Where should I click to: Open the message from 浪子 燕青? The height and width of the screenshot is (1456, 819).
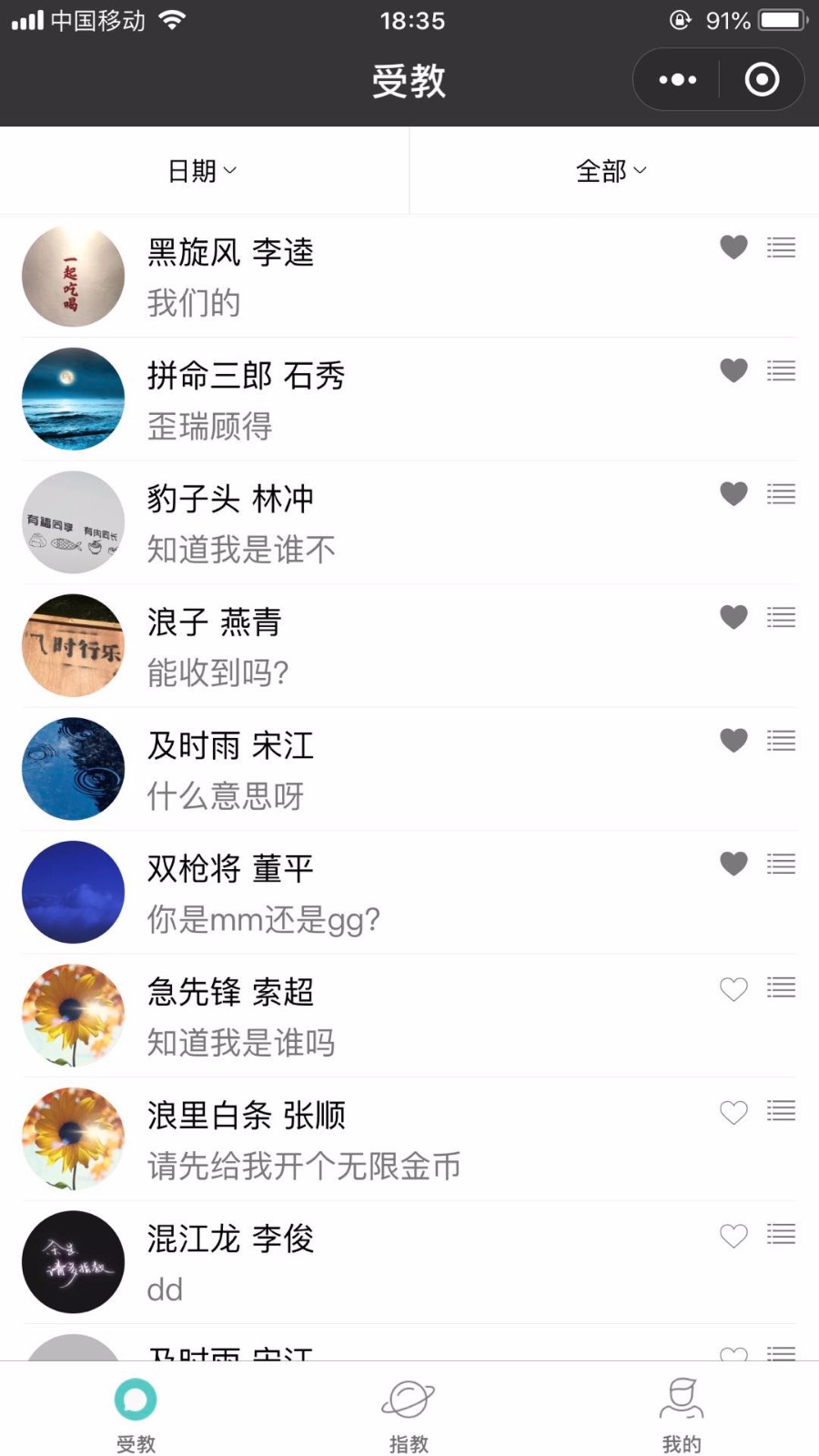click(409, 646)
